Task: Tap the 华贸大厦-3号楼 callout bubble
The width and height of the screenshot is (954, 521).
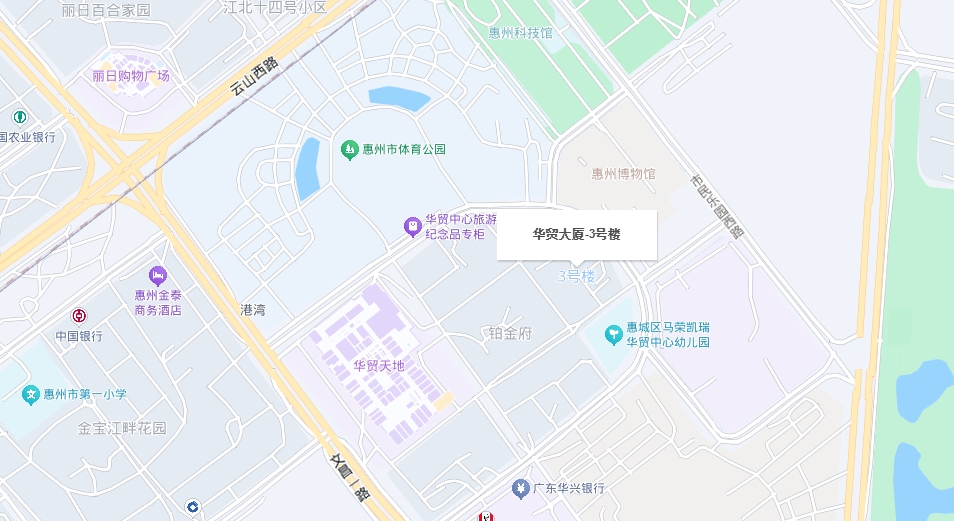Action: click(576, 235)
